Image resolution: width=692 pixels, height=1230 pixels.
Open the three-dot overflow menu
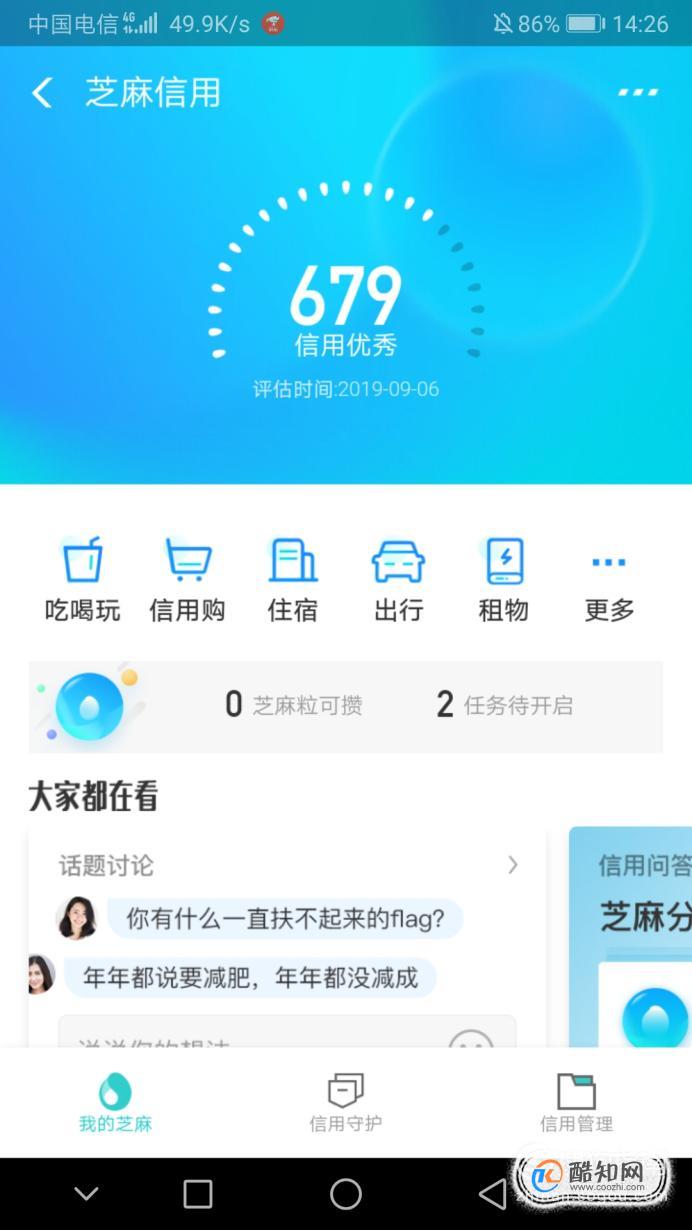click(x=637, y=92)
